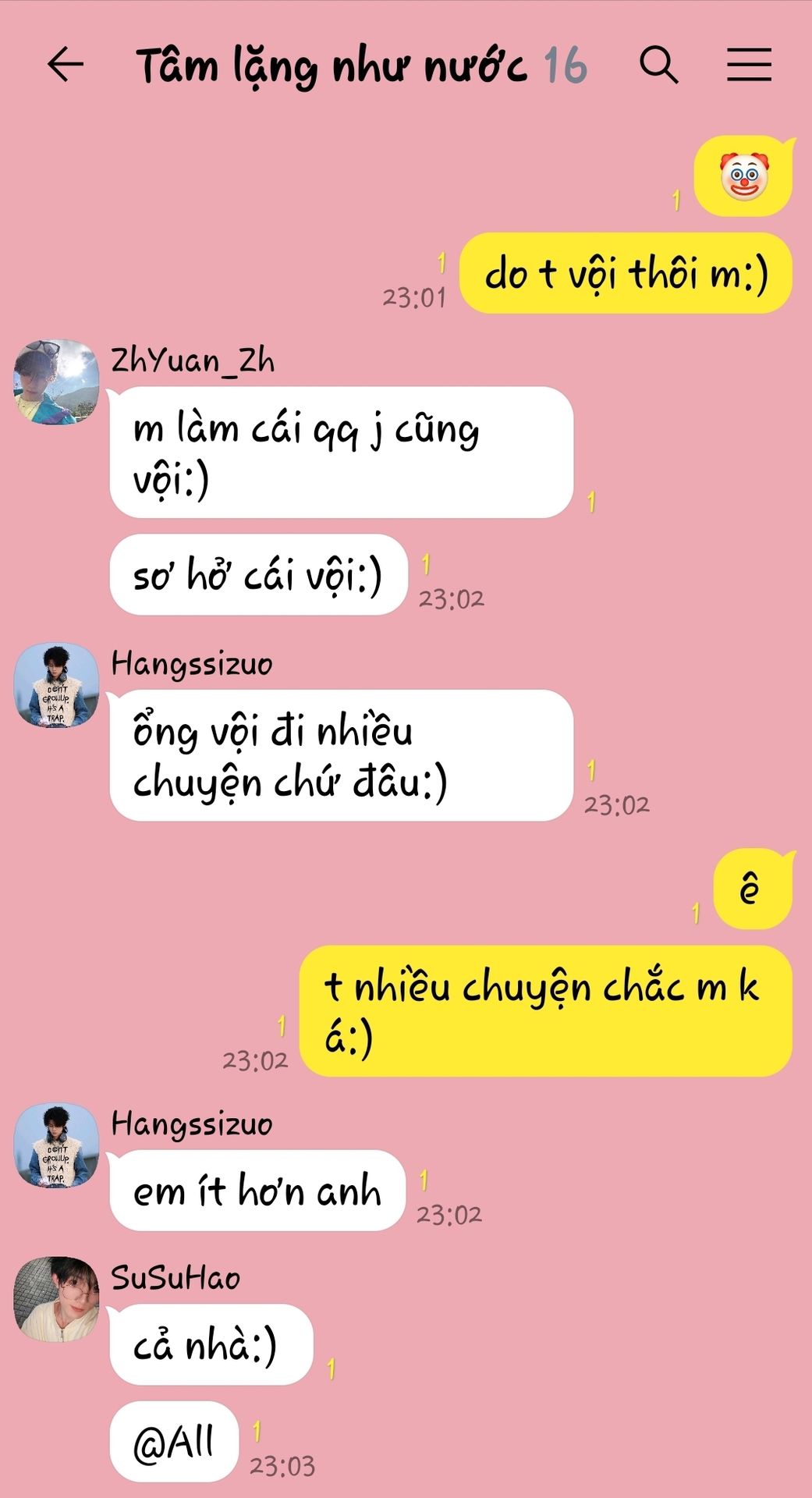812x1498 pixels.
Task: View SuSuHao's profile avatar
Action: tap(56, 1299)
